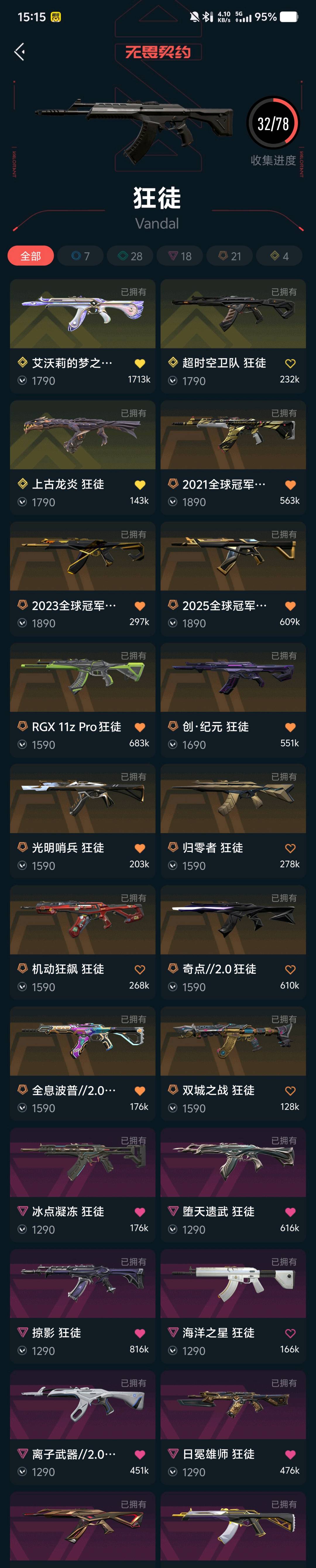Viewport: 316px width, 1568px height.
Task: Filter skins by the 7 tier chip
Action: [80, 256]
